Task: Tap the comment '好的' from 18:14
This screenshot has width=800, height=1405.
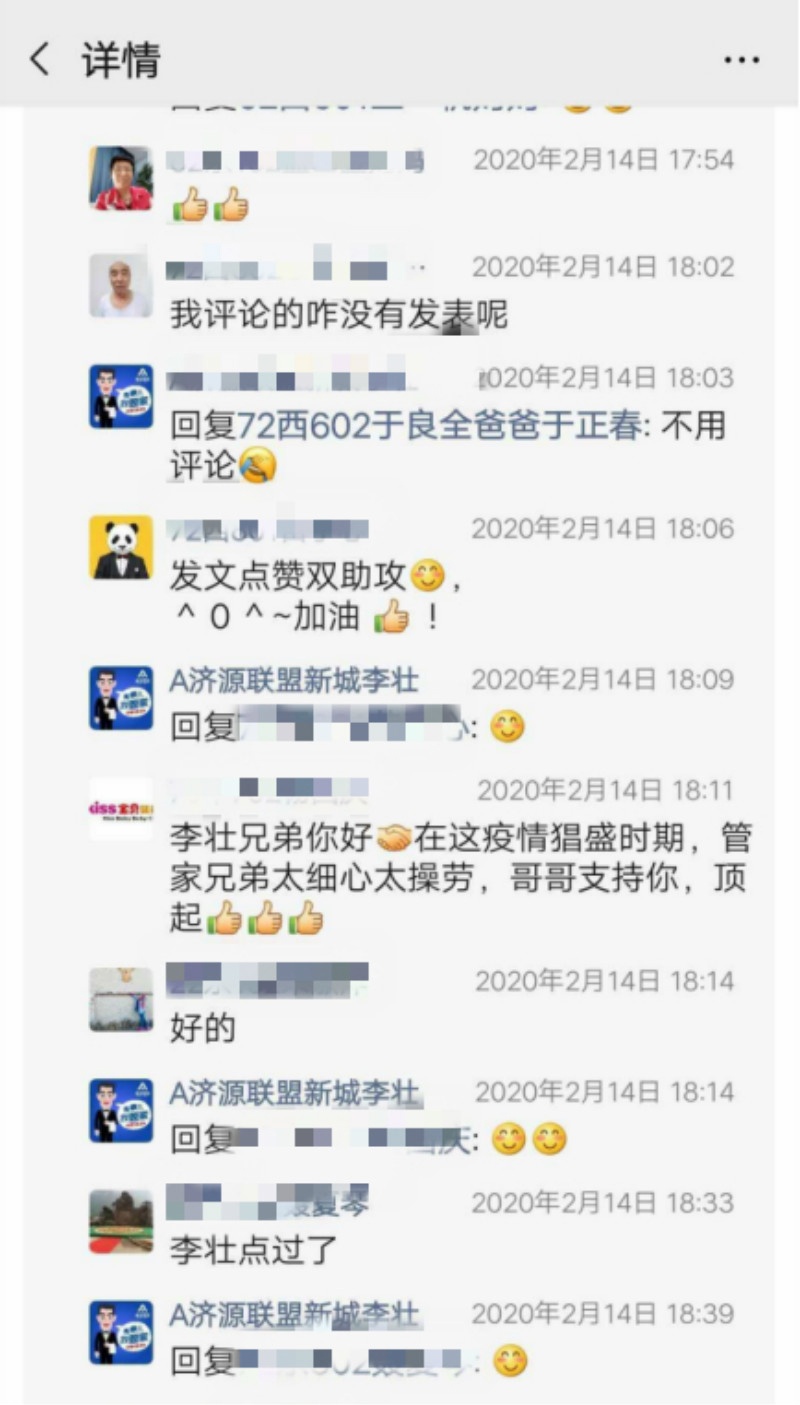Action: tap(203, 1029)
